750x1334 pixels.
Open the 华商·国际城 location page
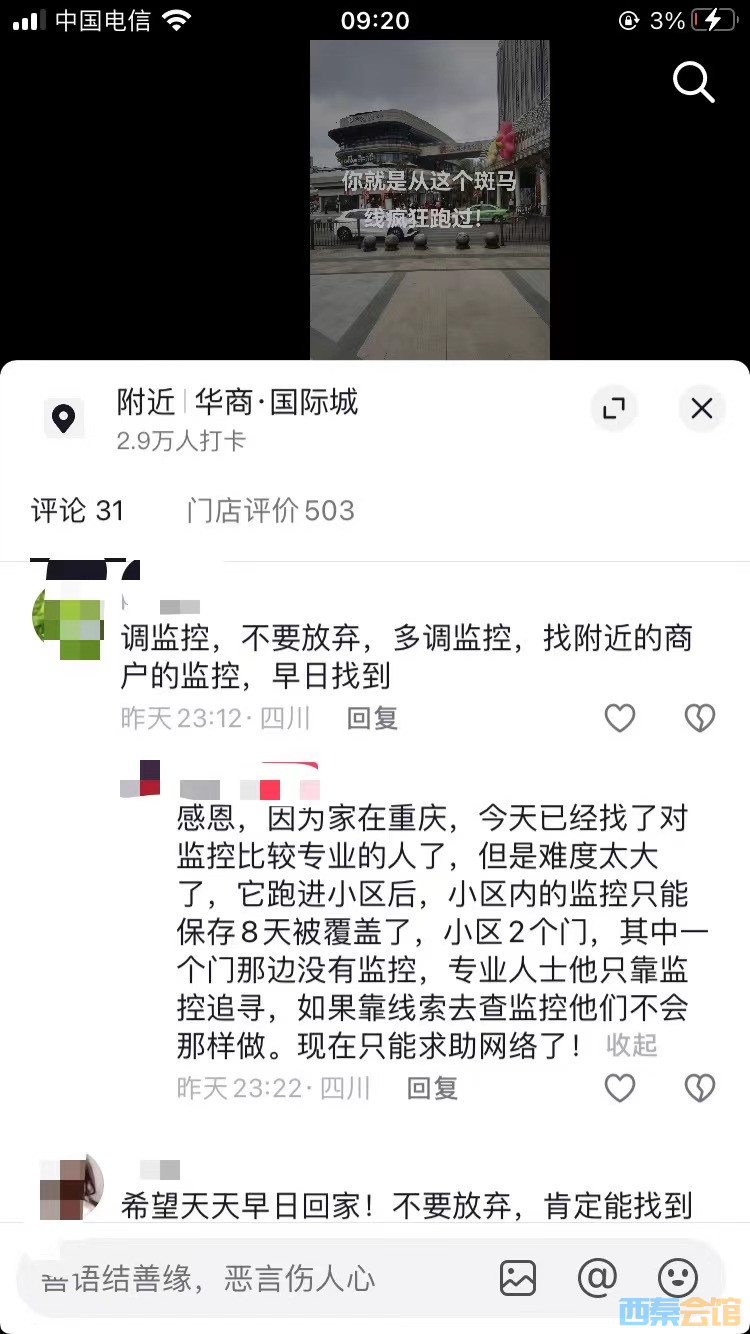click(275, 403)
